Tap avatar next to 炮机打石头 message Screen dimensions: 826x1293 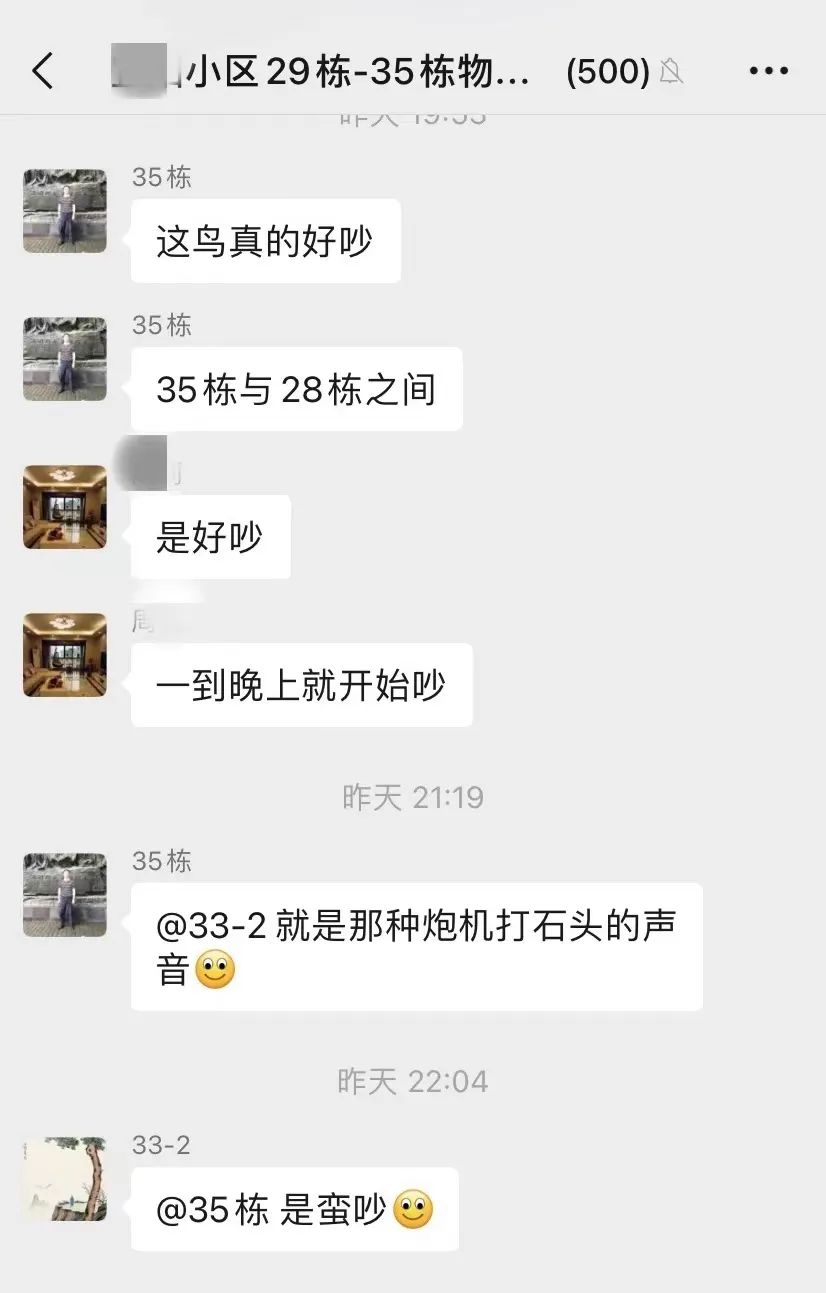point(65,895)
